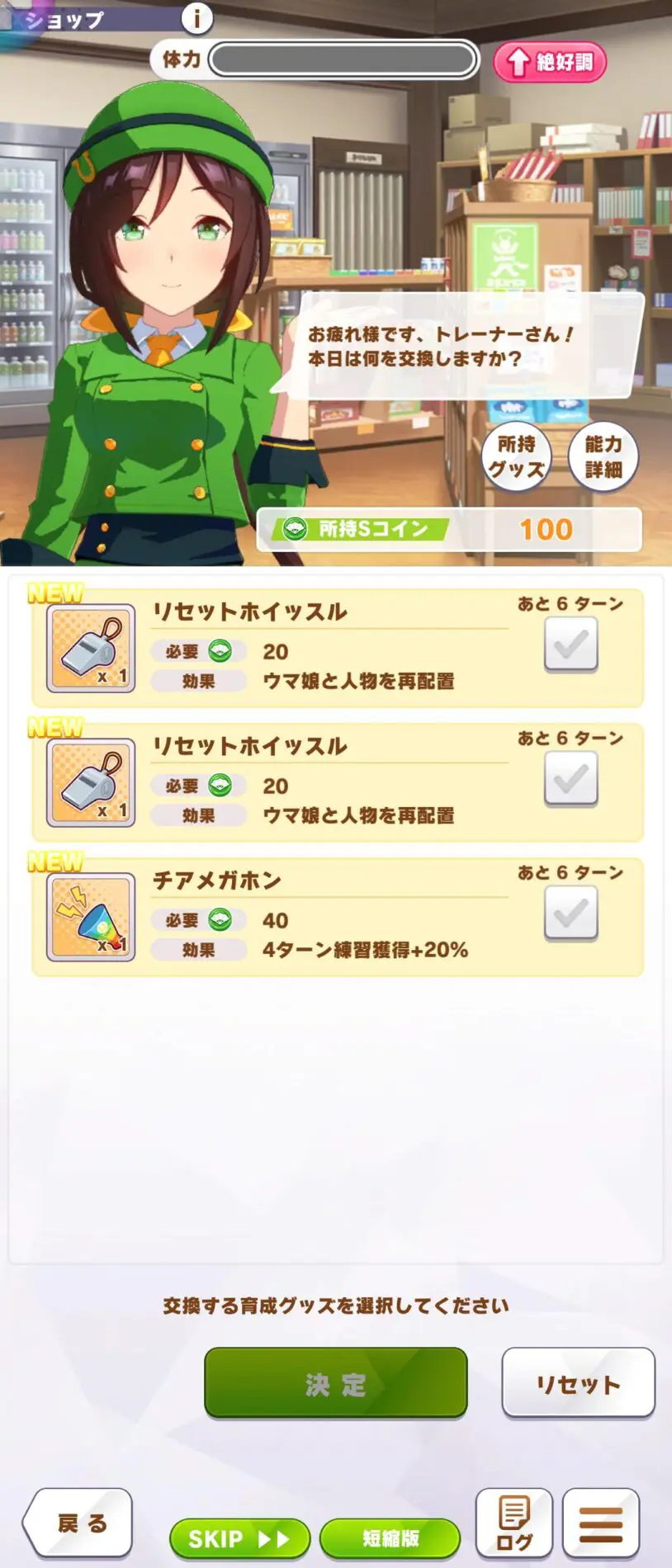
Task: Check the チアメガホン checkbox
Action: pyautogui.click(x=570, y=913)
